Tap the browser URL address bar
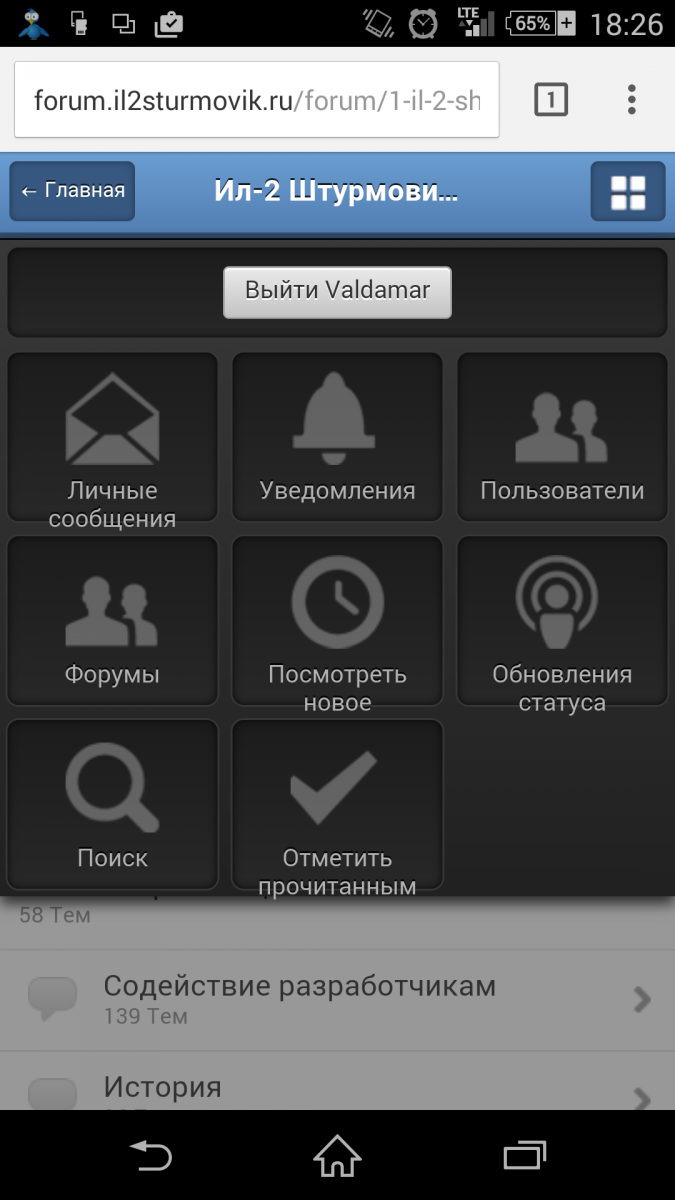The height and width of the screenshot is (1200, 675). tap(257, 100)
